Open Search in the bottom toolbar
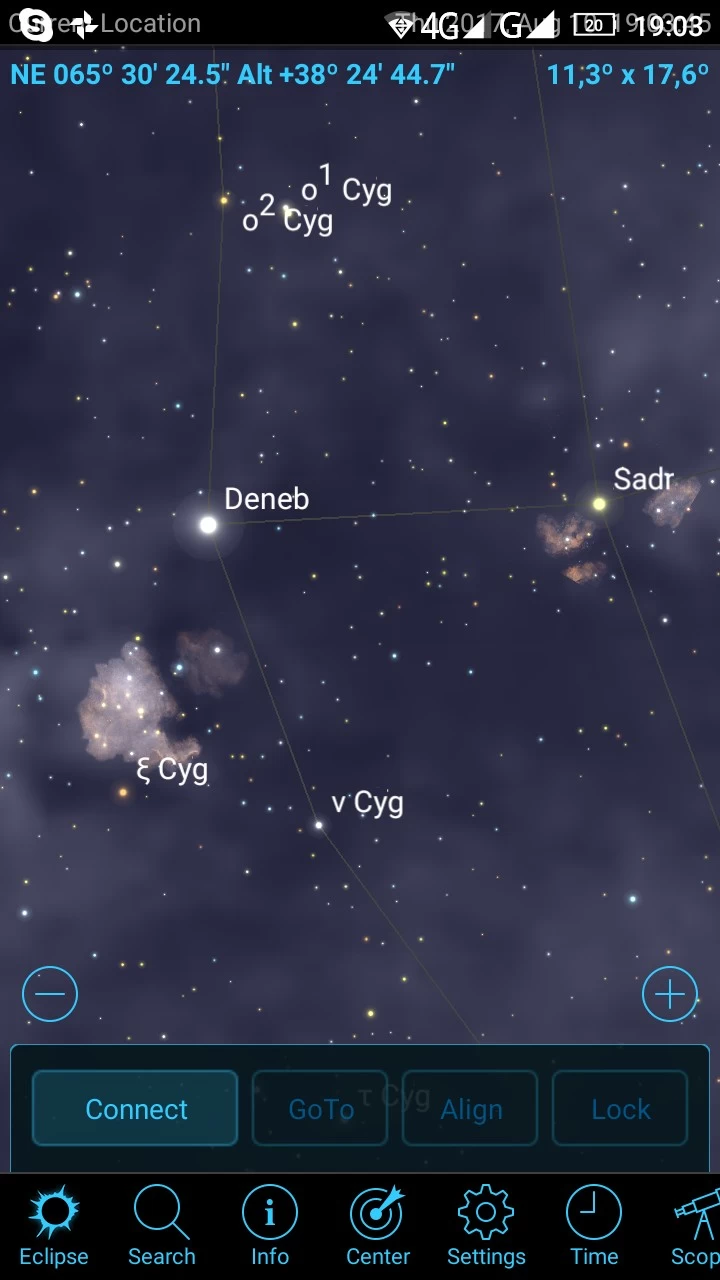The width and height of the screenshot is (720, 1280). (162, 1226)
